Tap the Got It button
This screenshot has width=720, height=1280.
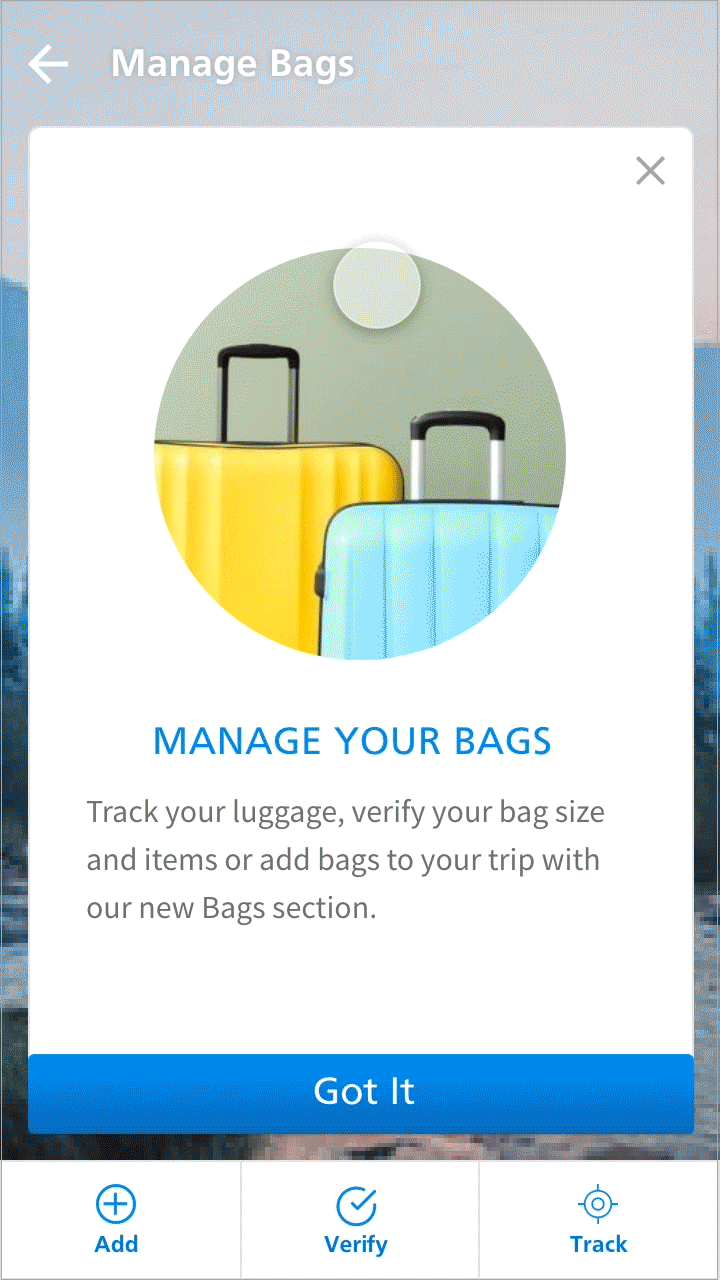tap(361, 1092)
